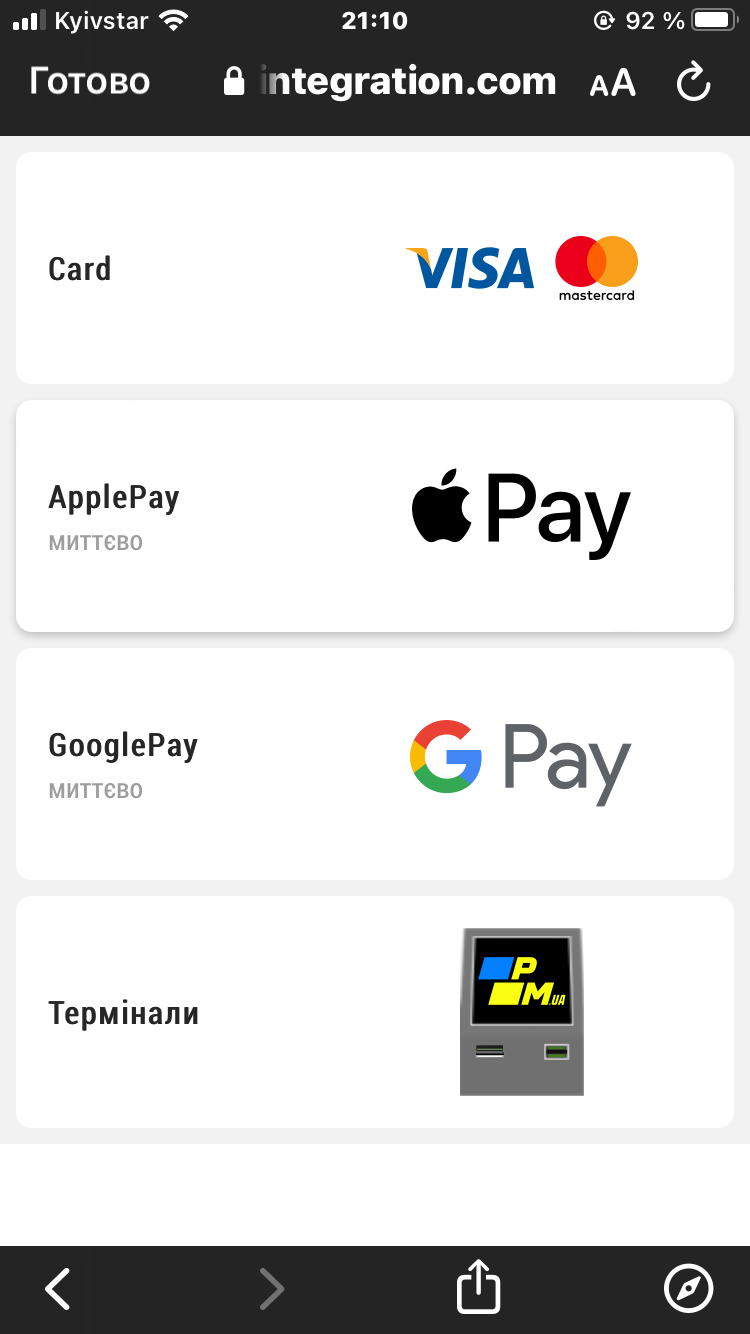Choose ApplePay as payment method
This screenshot has width=750, height=1334.
point(375,516)
